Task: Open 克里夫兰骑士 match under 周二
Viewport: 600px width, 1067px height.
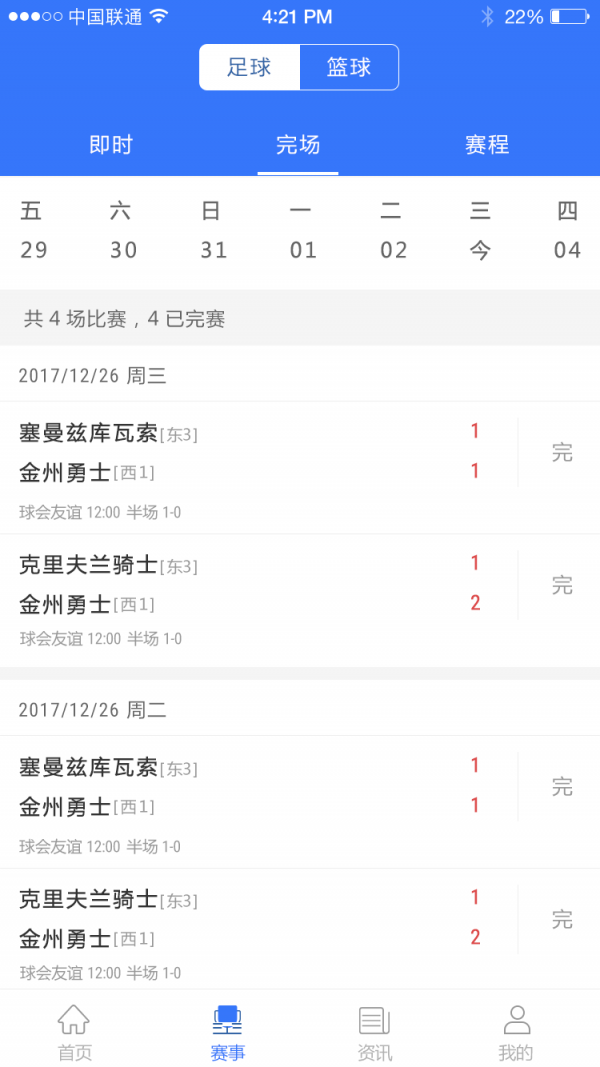Action: click(x=300, y=928)
